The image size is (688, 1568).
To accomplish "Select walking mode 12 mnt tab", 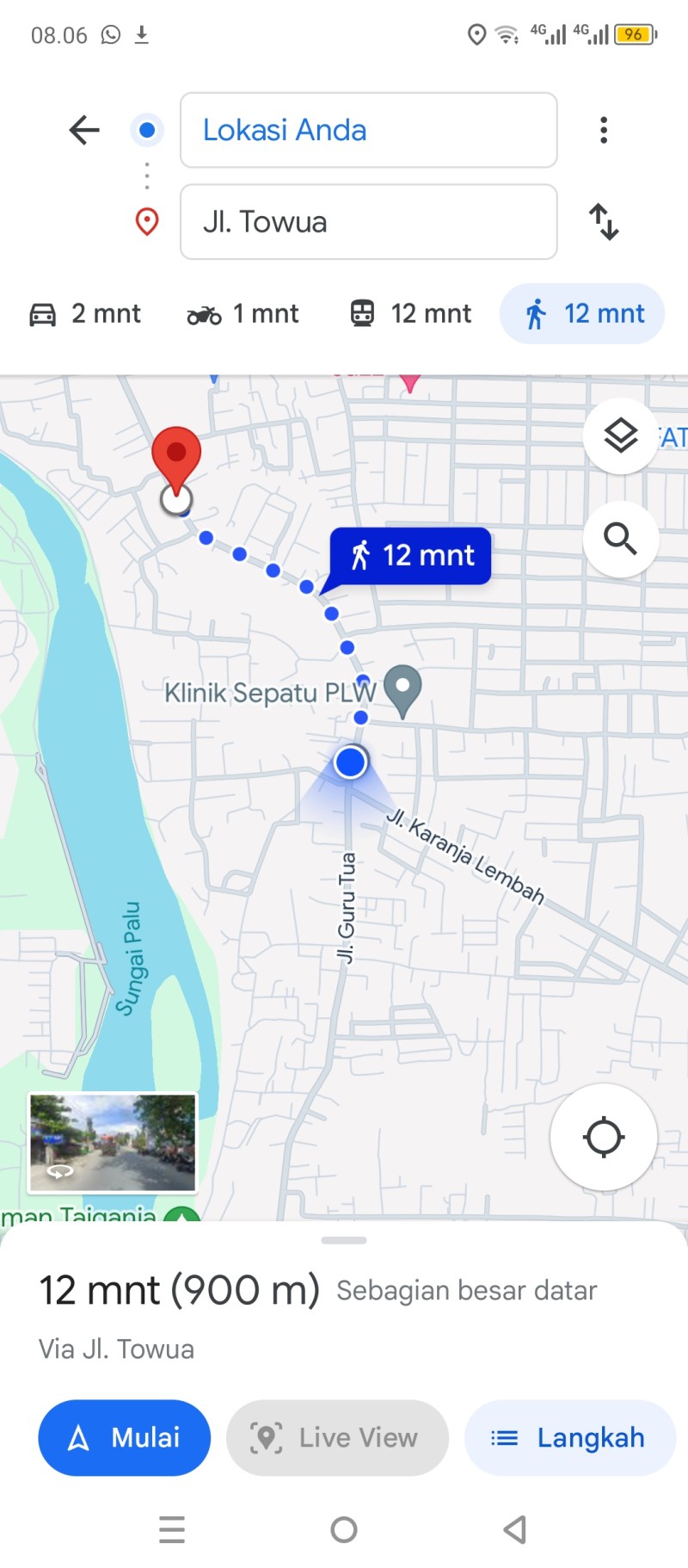I will 582,314.
